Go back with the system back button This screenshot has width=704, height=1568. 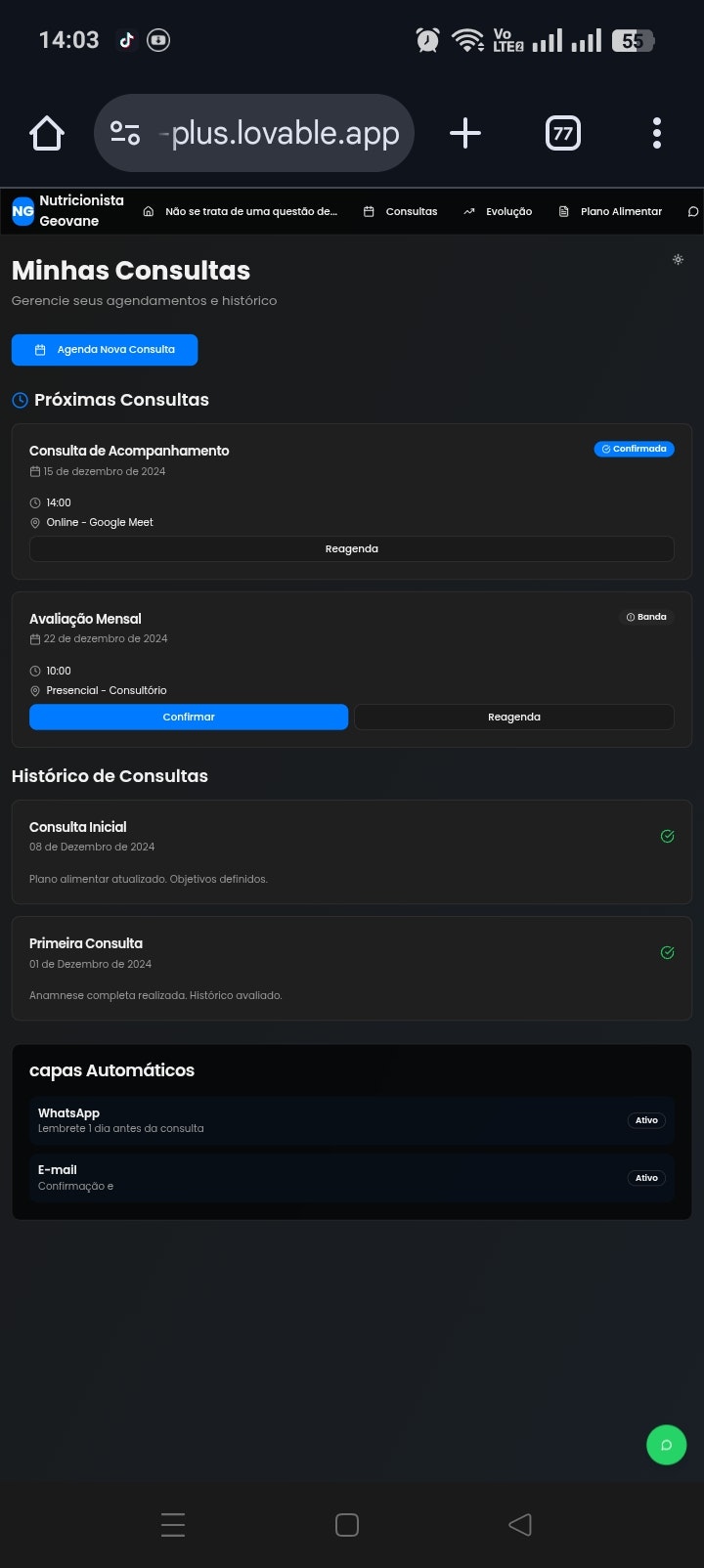coord(520,1524)
